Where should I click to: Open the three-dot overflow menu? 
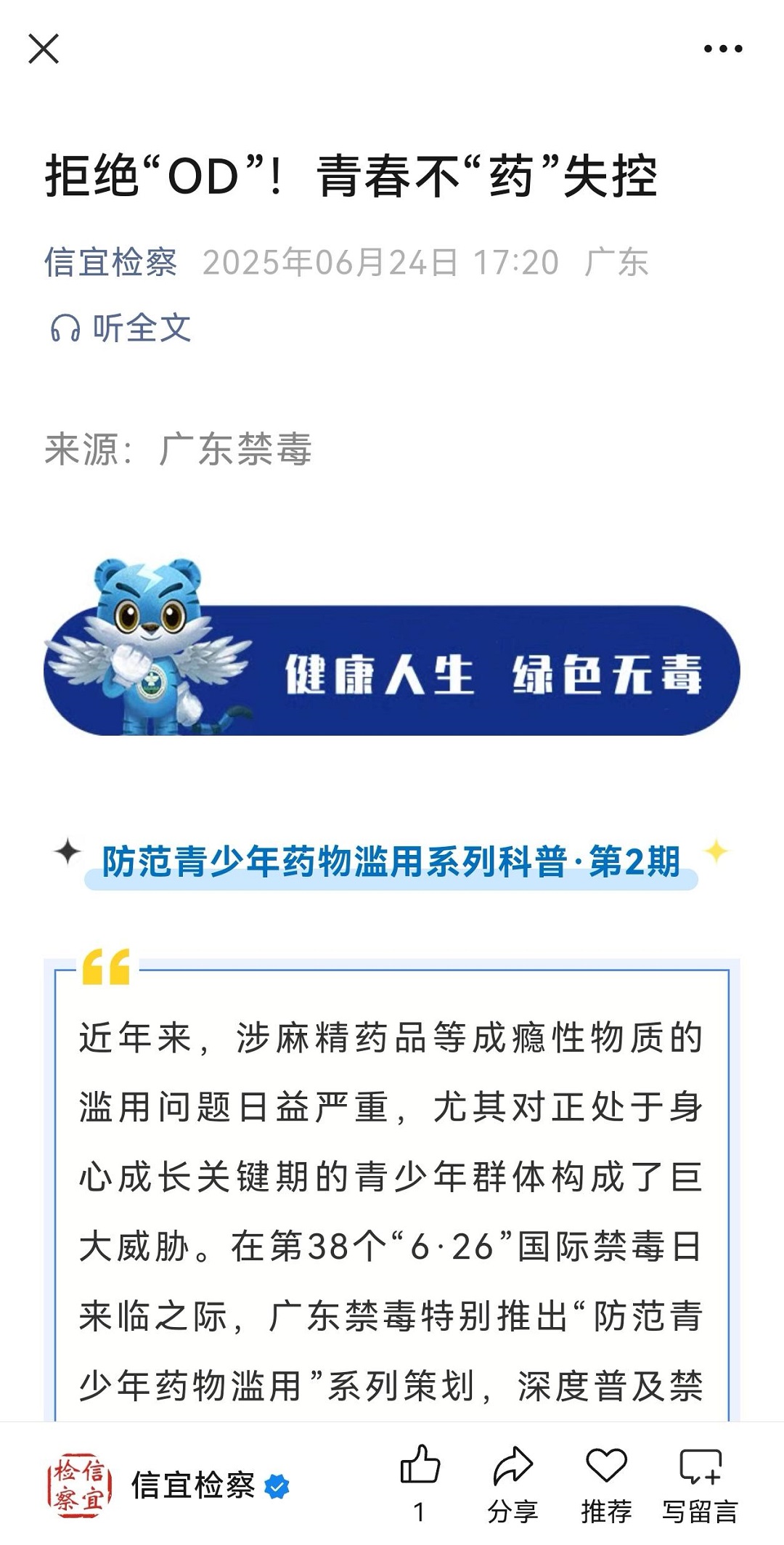722,49
